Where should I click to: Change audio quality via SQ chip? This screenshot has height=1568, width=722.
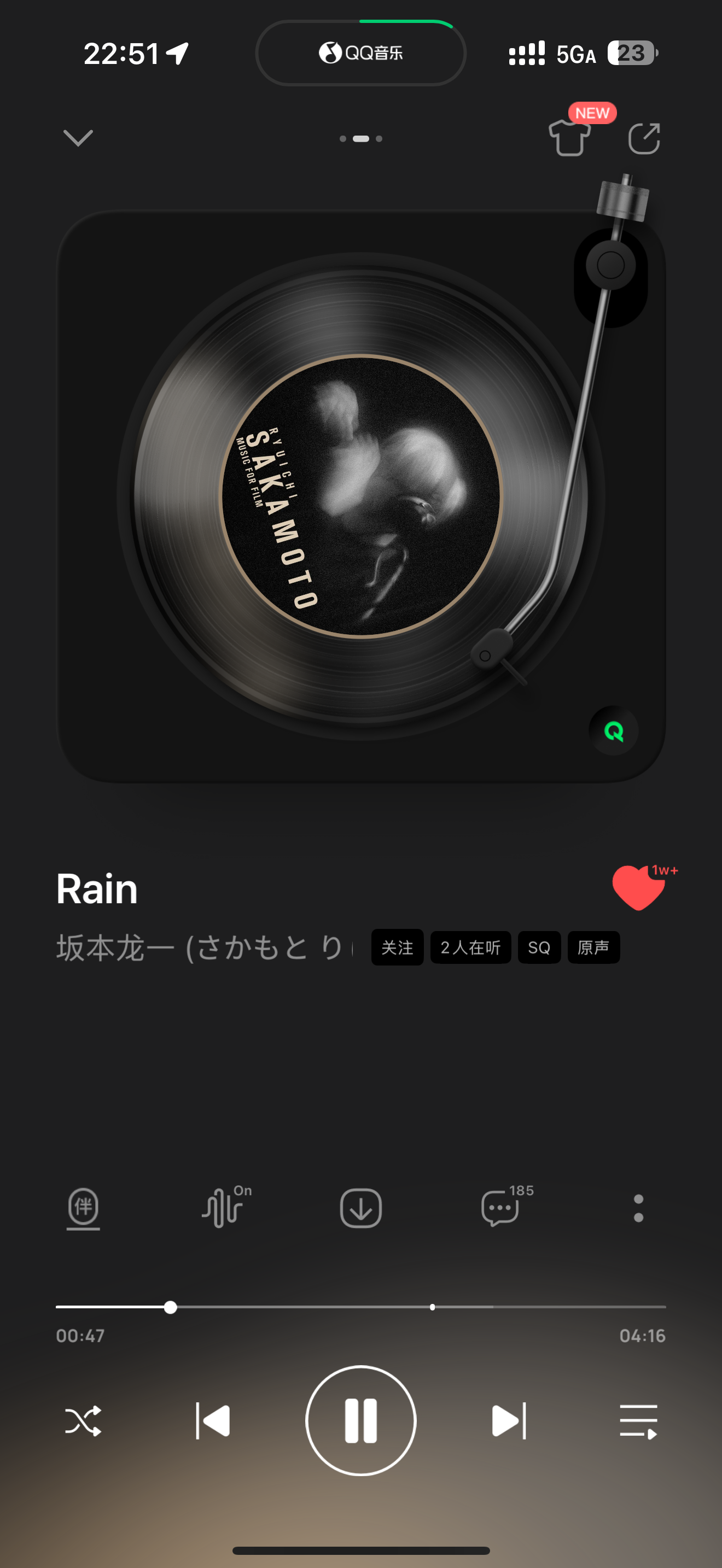539,947
